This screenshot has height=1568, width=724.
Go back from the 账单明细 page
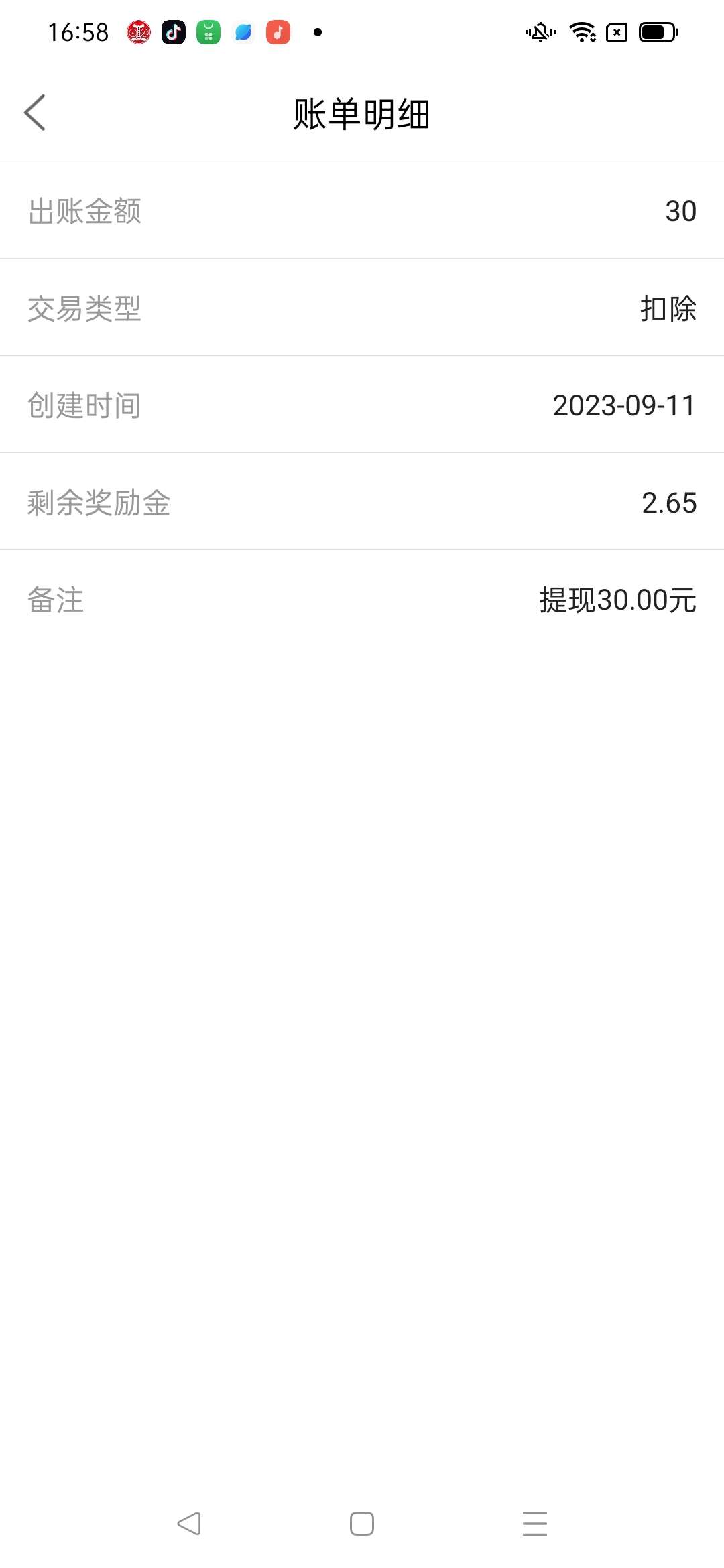click(35, 113)
